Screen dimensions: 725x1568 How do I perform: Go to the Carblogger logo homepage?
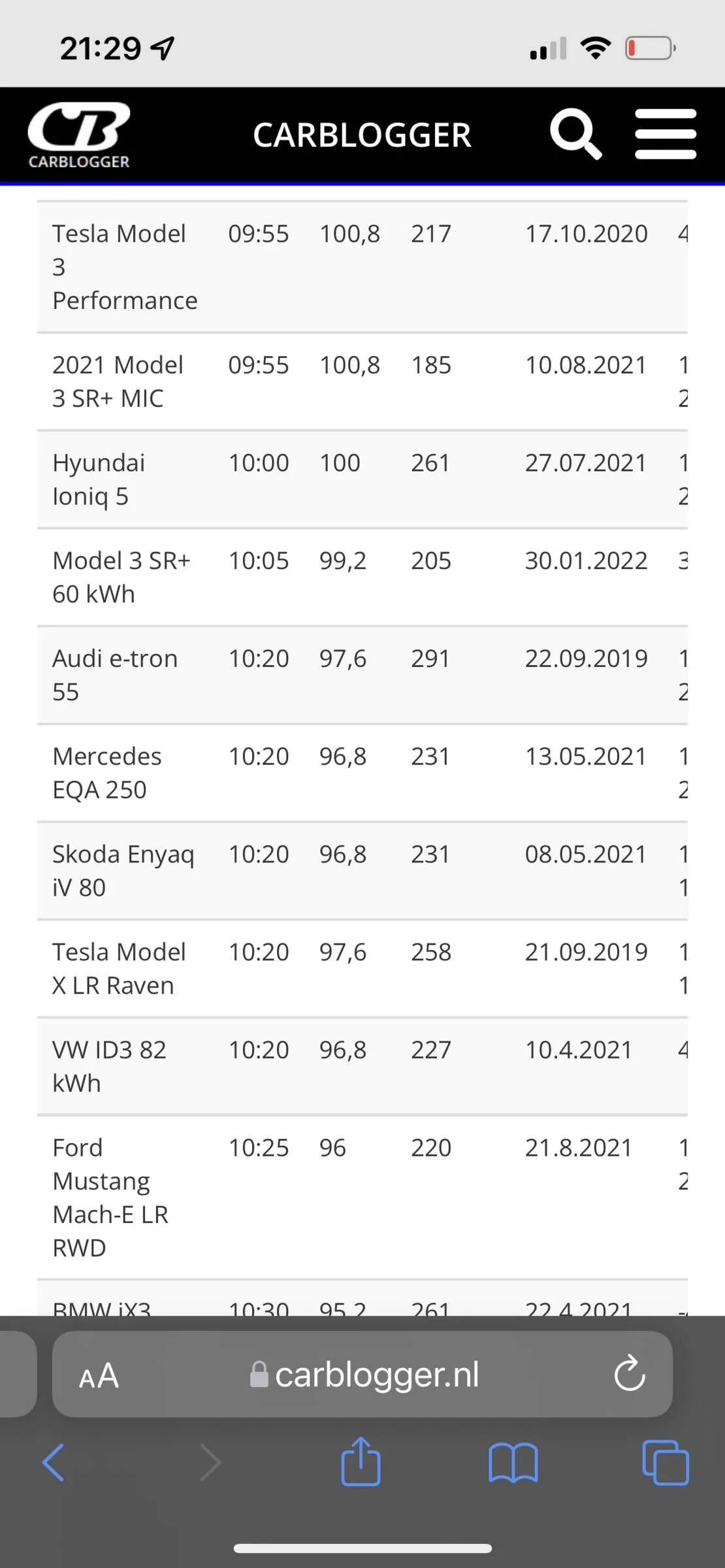(x=79, y=135)
